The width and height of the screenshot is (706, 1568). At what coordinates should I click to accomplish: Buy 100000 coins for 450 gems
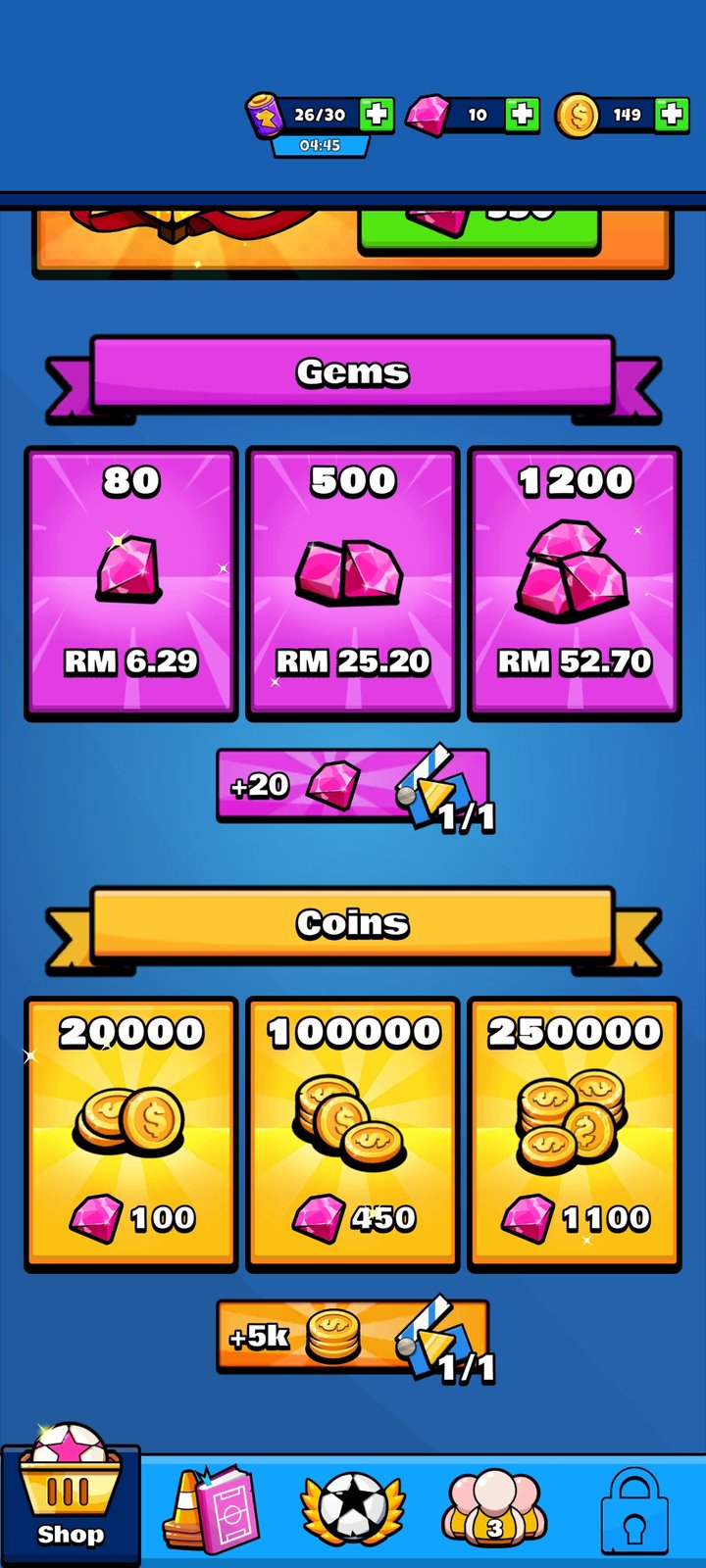(353, 1135)
